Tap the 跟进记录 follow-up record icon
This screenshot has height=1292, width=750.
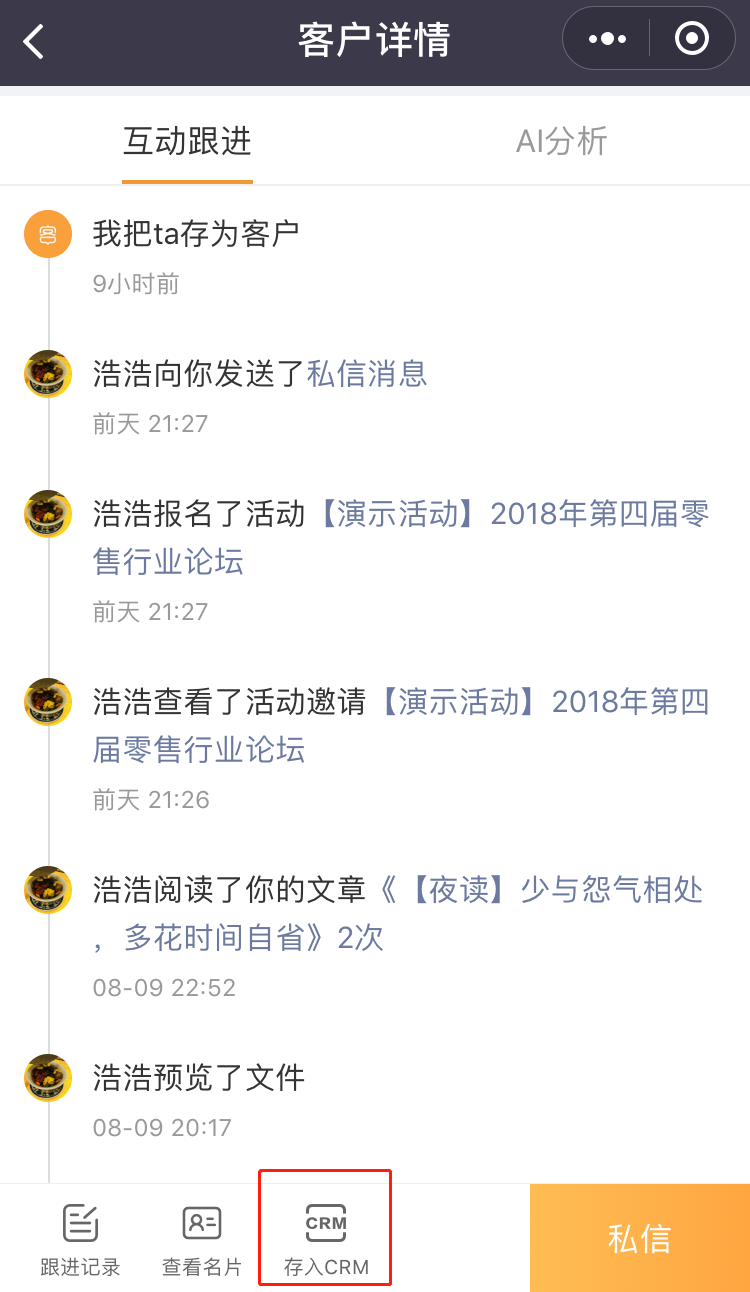click(x=80, y=1238)
